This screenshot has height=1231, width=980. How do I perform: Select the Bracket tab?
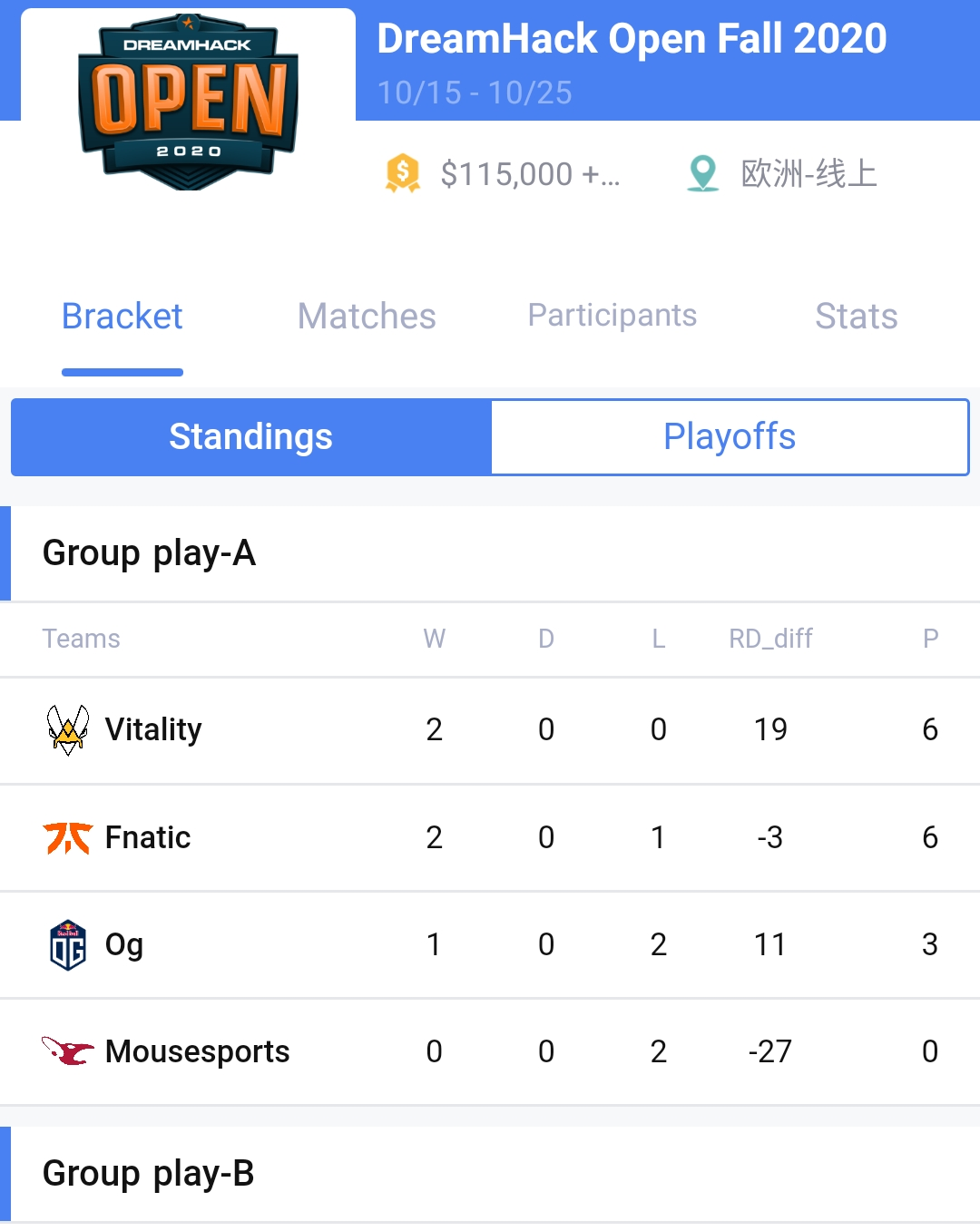(x=122, y=317)
